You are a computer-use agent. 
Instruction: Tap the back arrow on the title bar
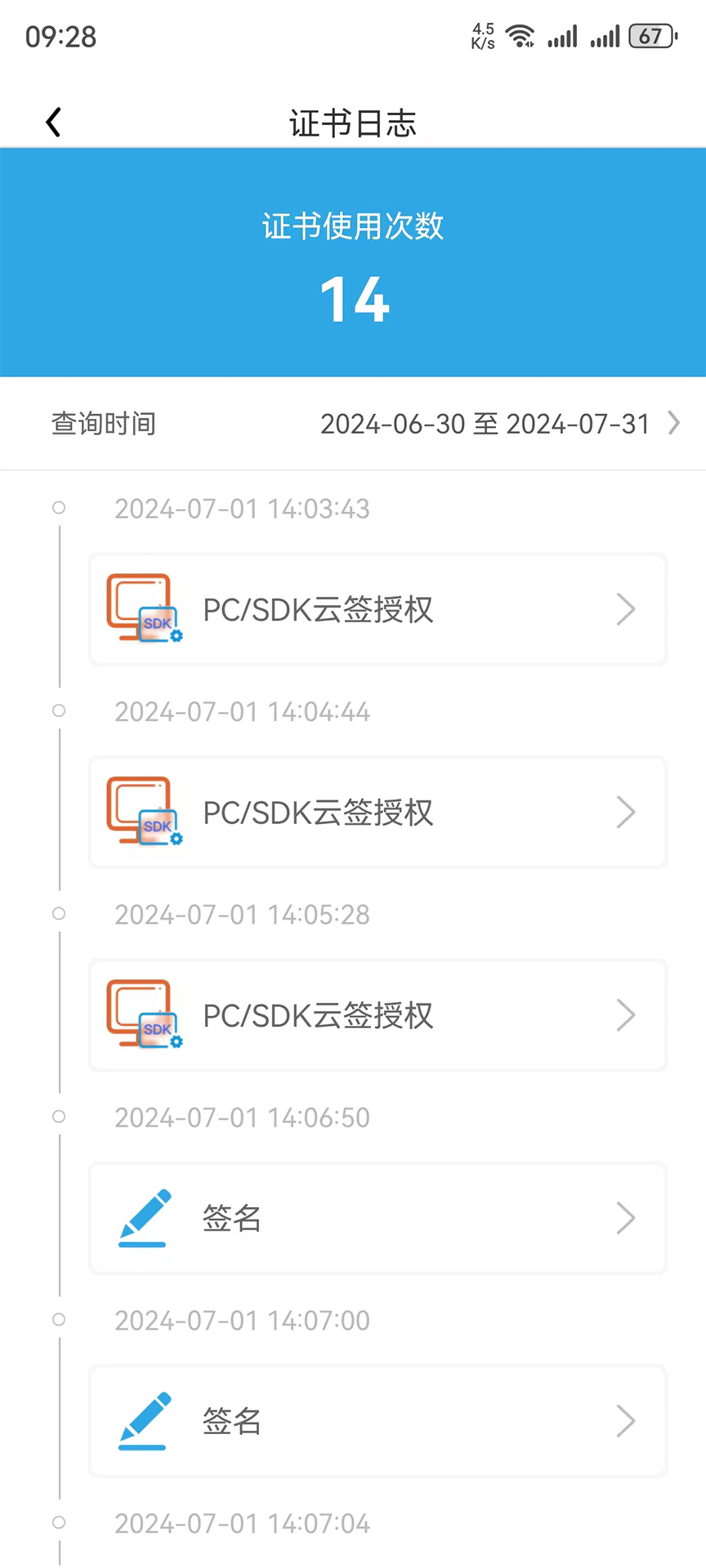tap(53, 122)
